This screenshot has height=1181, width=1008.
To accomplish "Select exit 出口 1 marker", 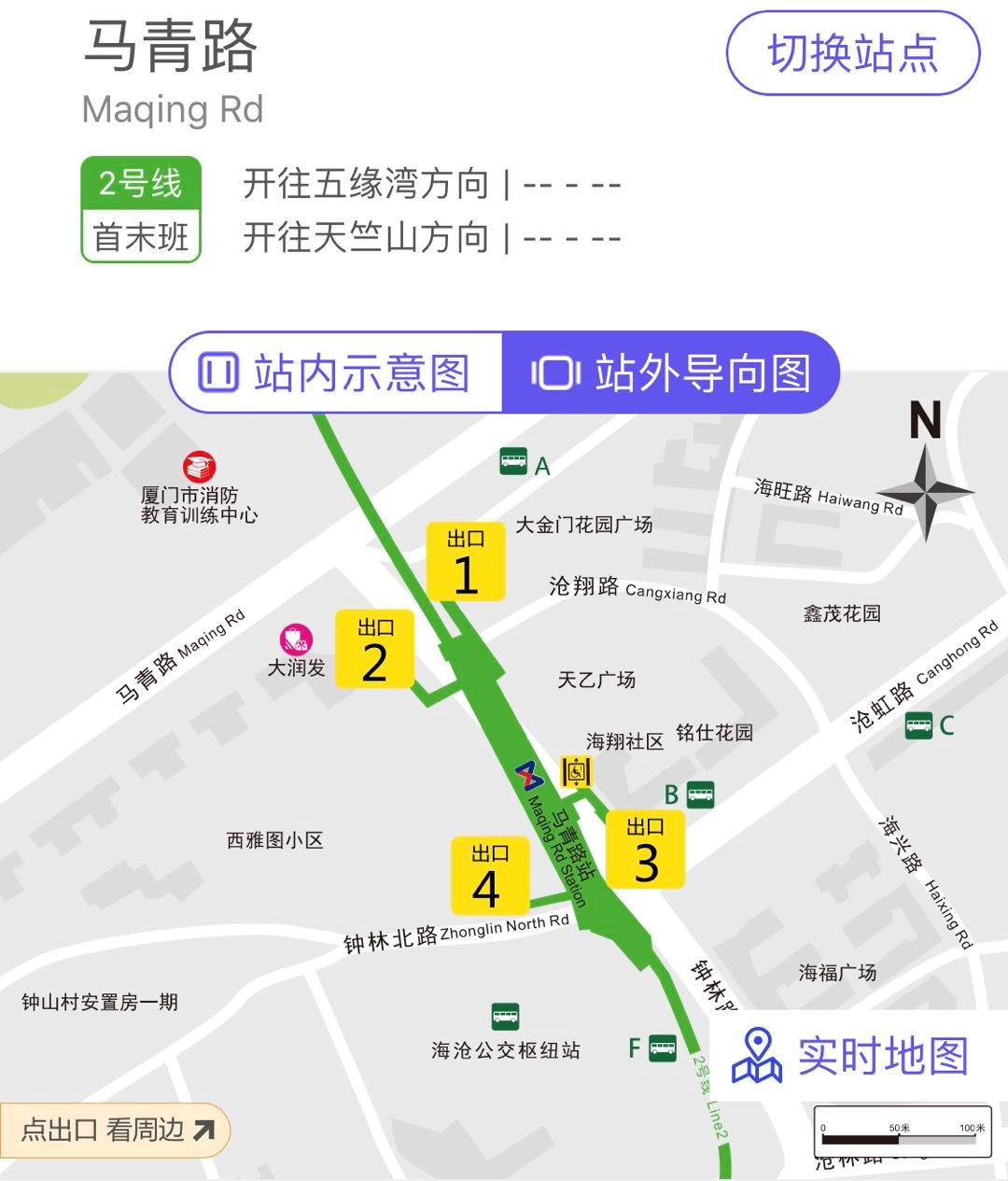I will pyautogui.click(x=466, y=561).
